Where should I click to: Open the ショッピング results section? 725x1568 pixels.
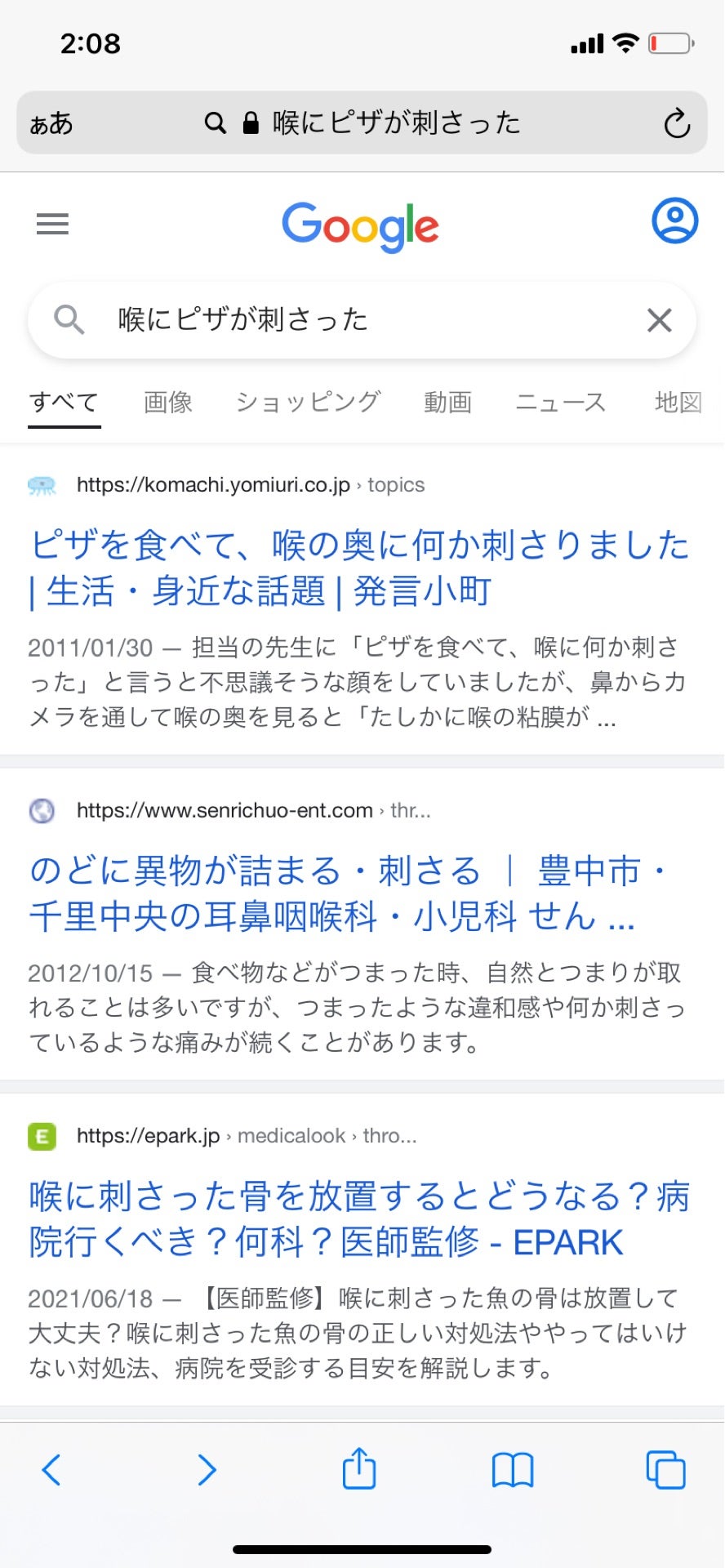click(x=308, y=402)
